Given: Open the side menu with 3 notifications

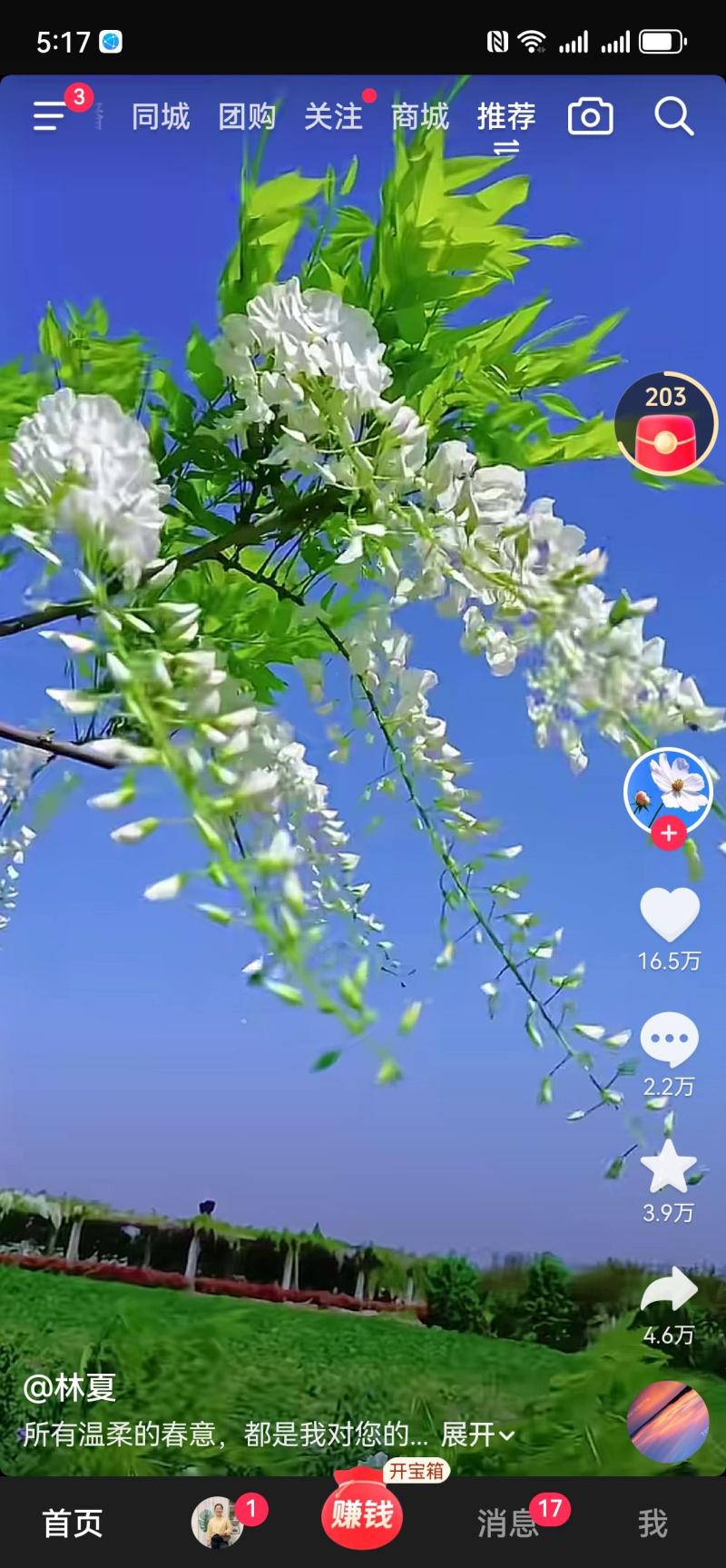Looking at the screenshot, I should point(50,116).
